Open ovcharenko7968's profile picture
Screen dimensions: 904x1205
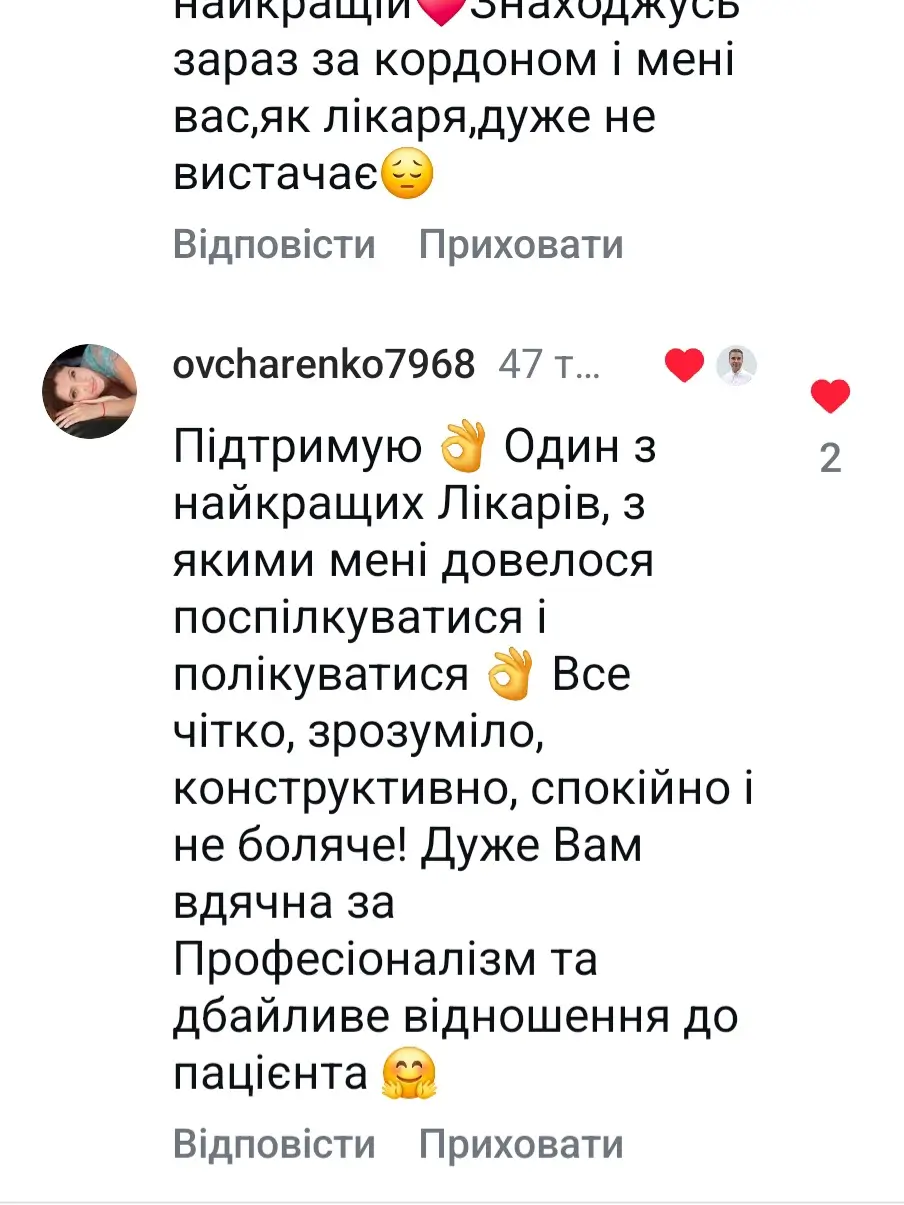[x=89, y=390]
